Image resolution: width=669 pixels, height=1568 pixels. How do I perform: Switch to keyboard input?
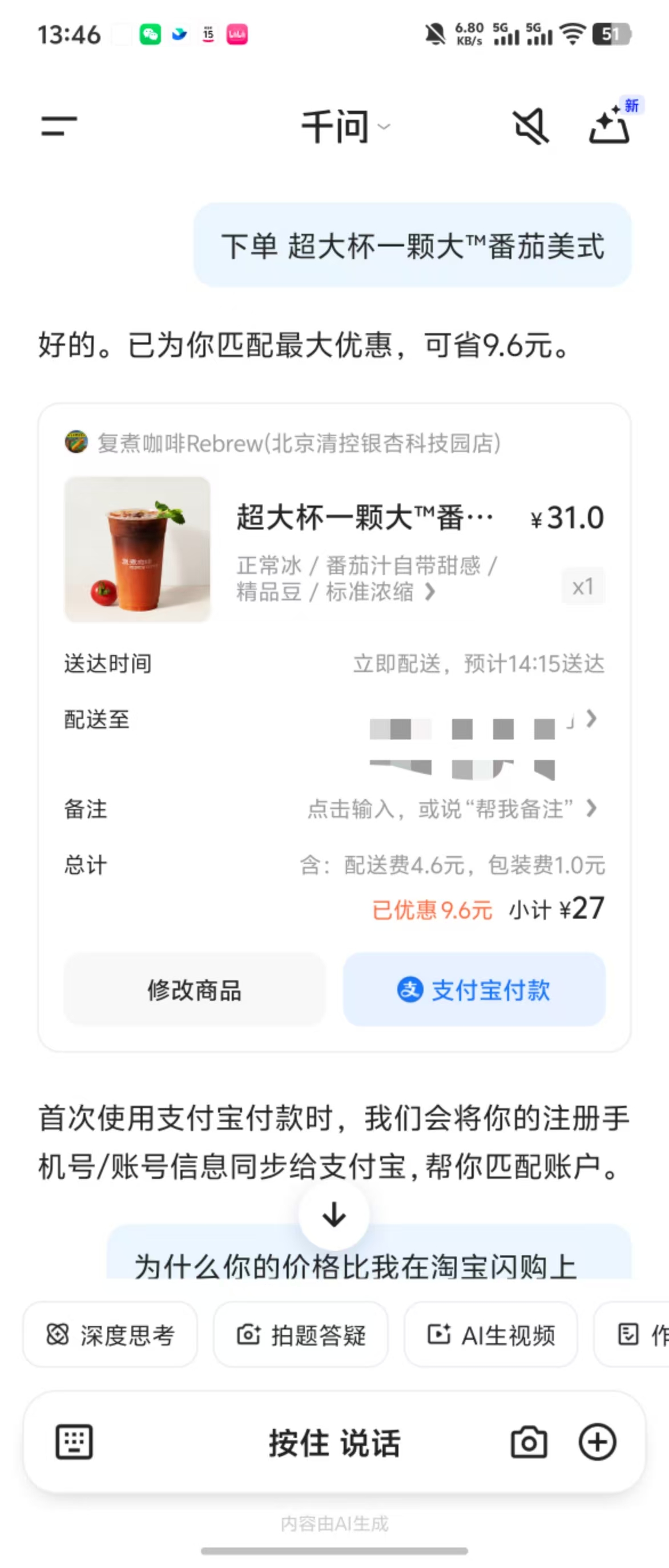(74, 1442)
